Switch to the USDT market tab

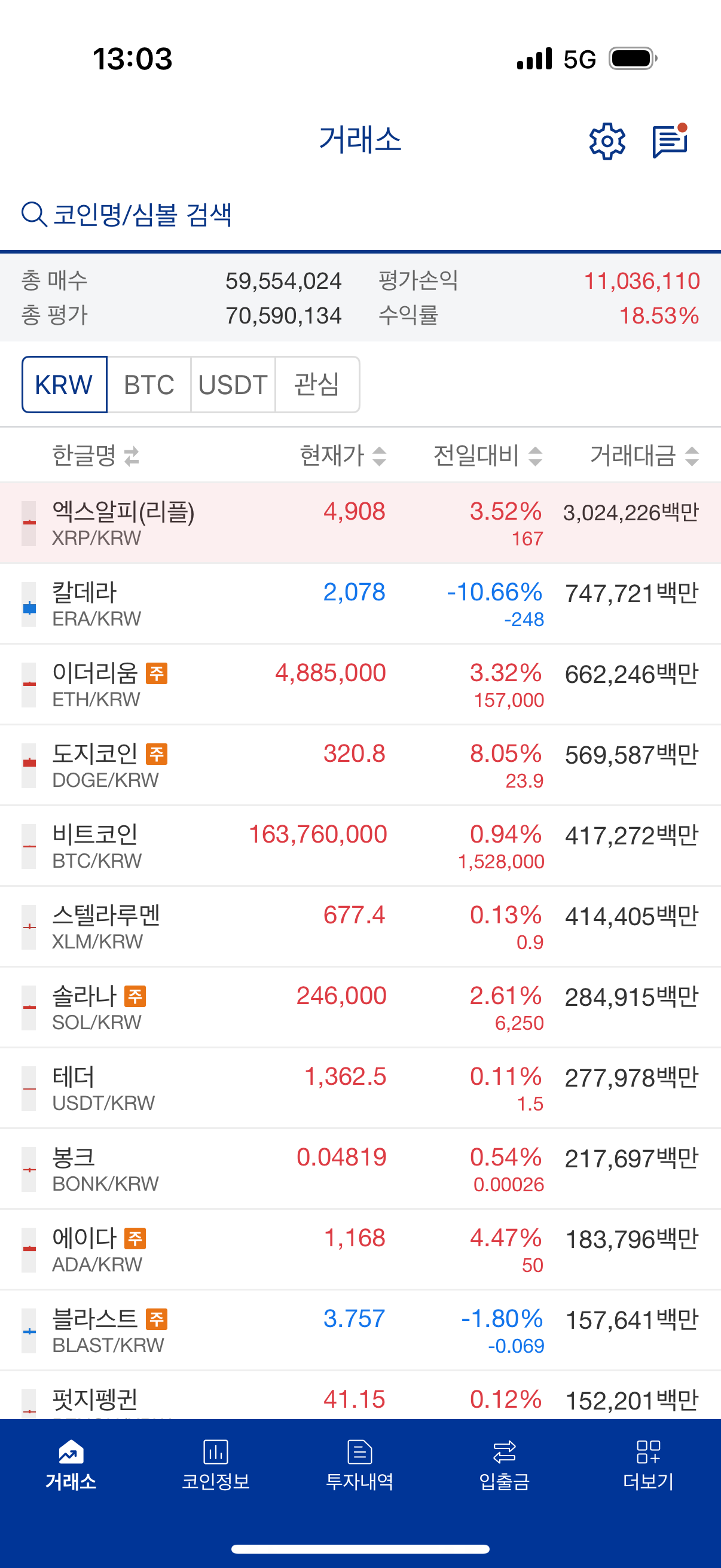233,385
